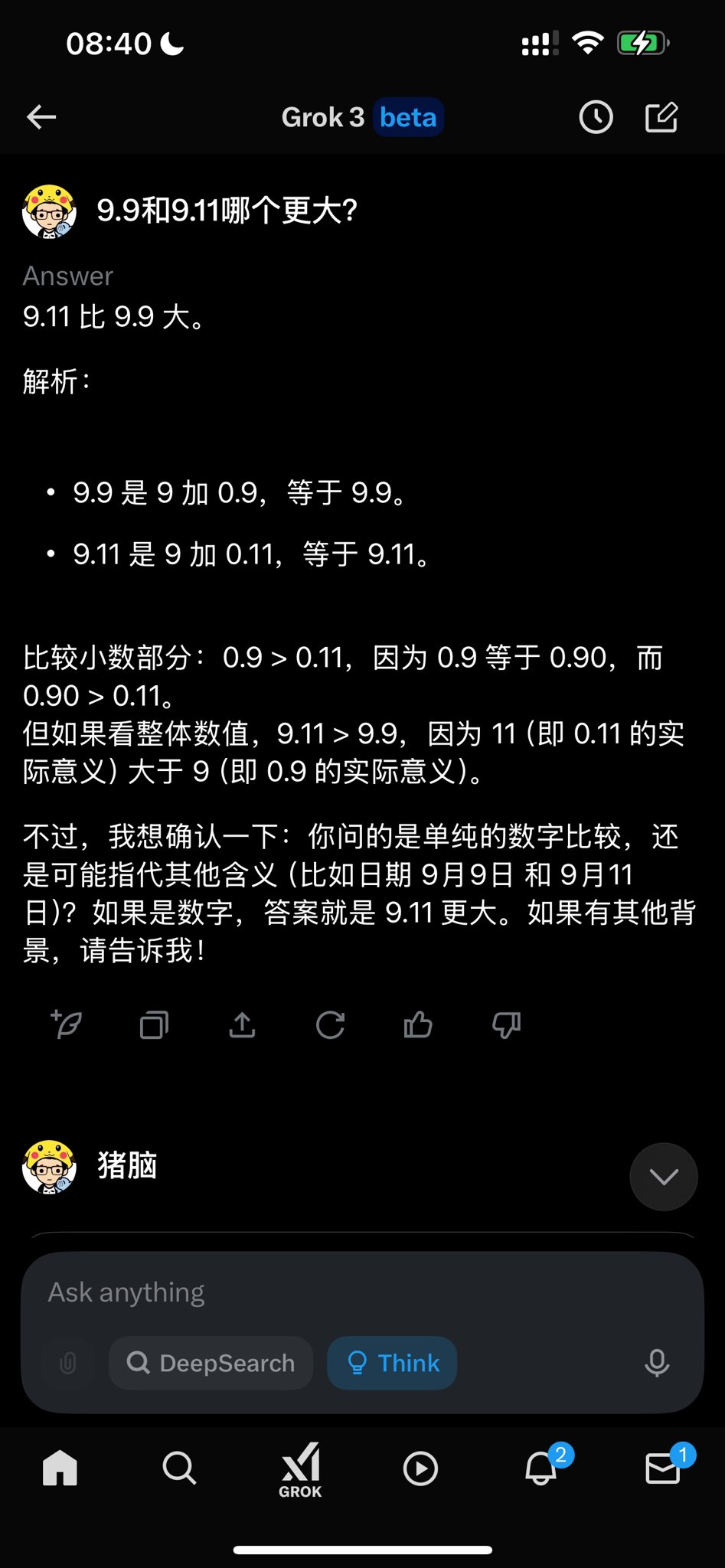Toggle the Think mode chip
The image size is (725, 1568).
point(392,1363)
